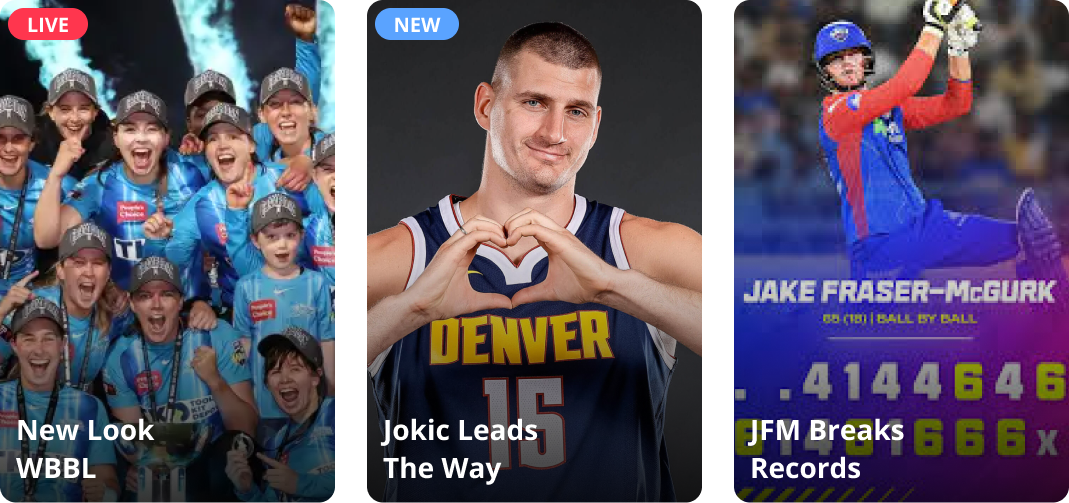The image size is (1069, 503).
Task: Open the JFM Breaks Records card
Action: click(901, 251)
